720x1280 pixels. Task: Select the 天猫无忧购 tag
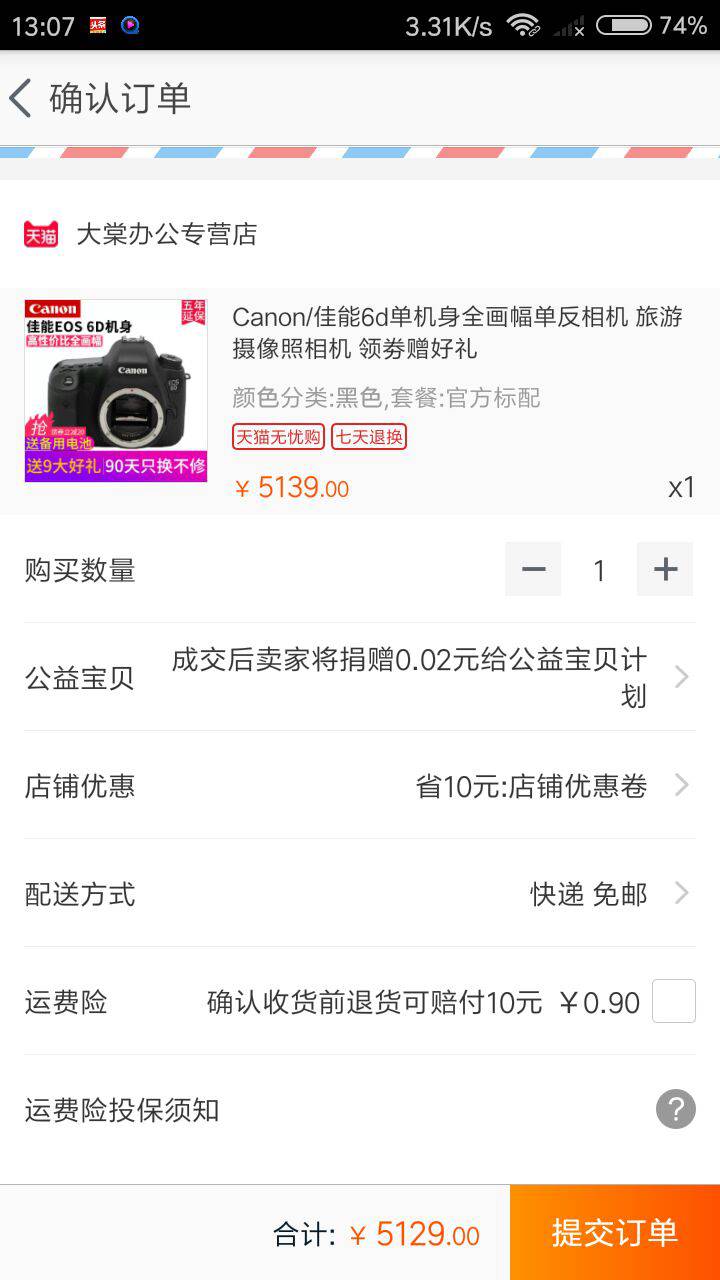coord(278,437)
